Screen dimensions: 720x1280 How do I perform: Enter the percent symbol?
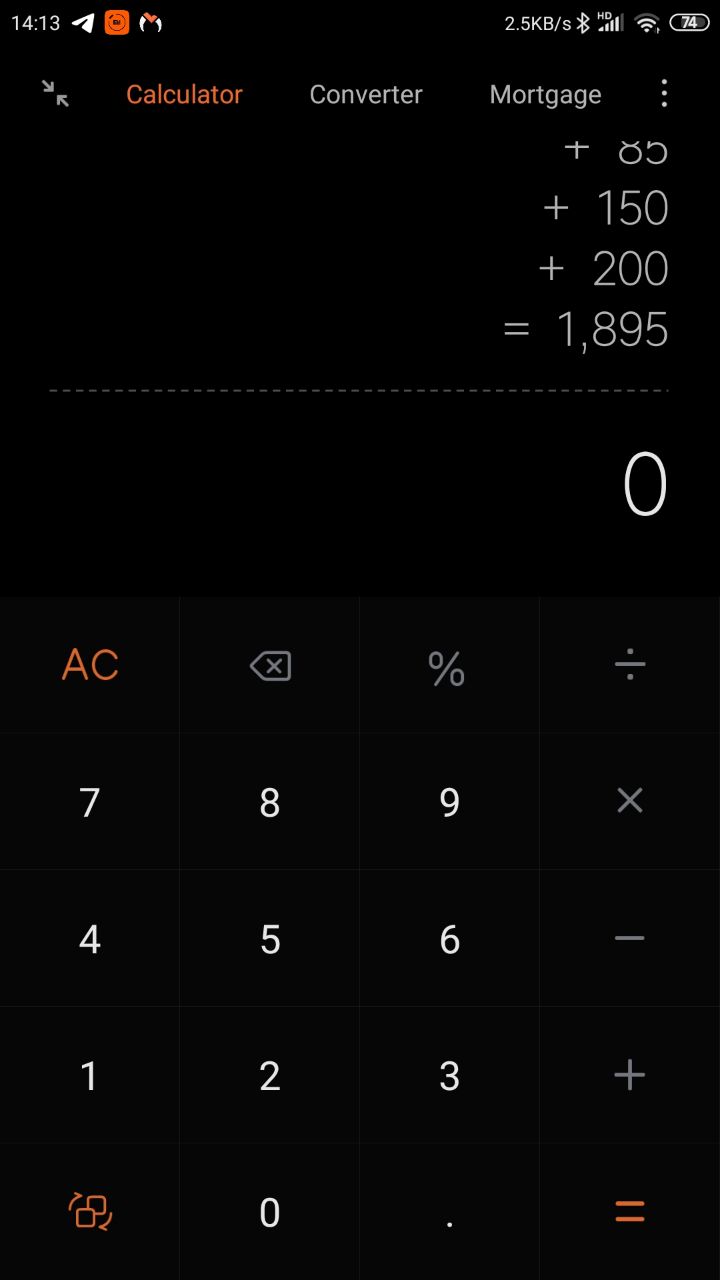[450, 665]
